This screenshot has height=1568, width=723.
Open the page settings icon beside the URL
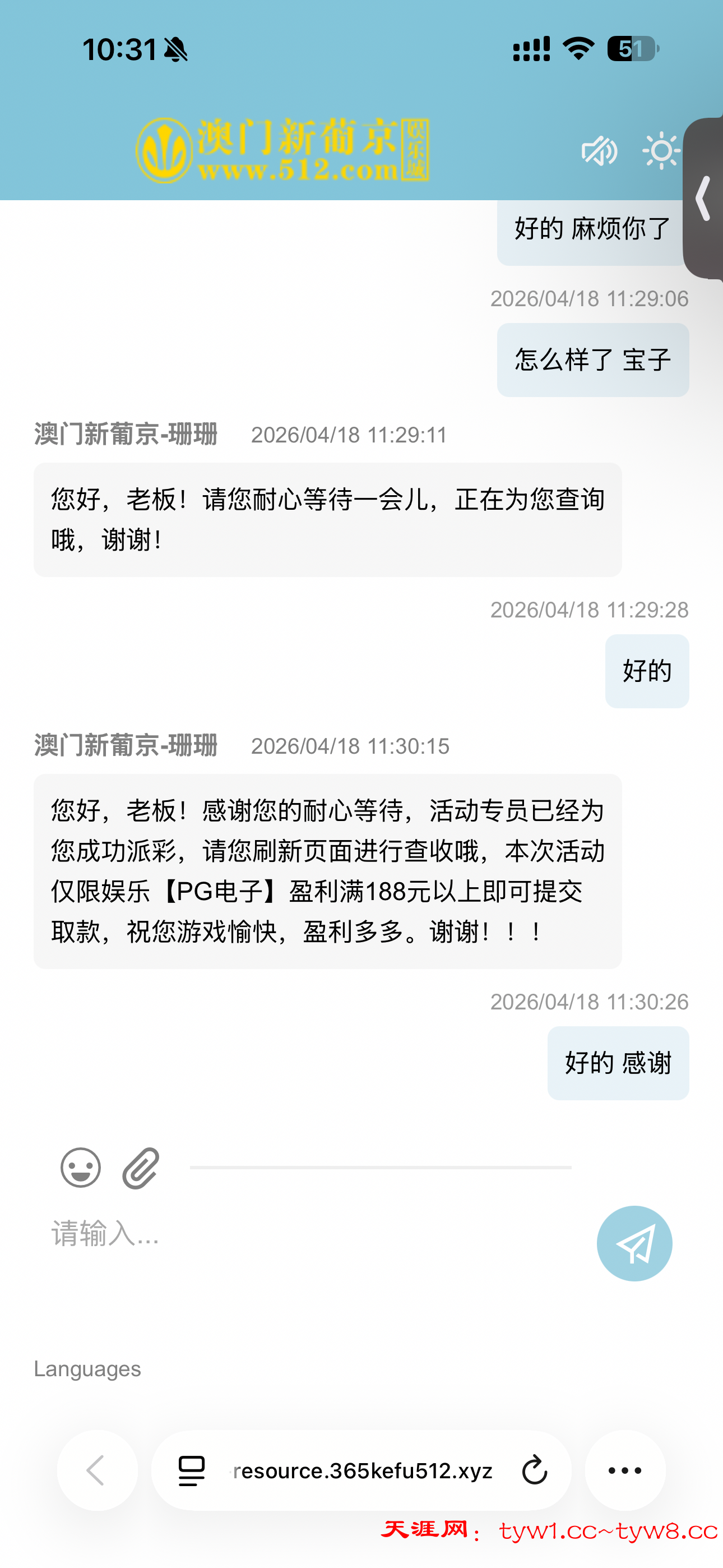(192, 1470)
